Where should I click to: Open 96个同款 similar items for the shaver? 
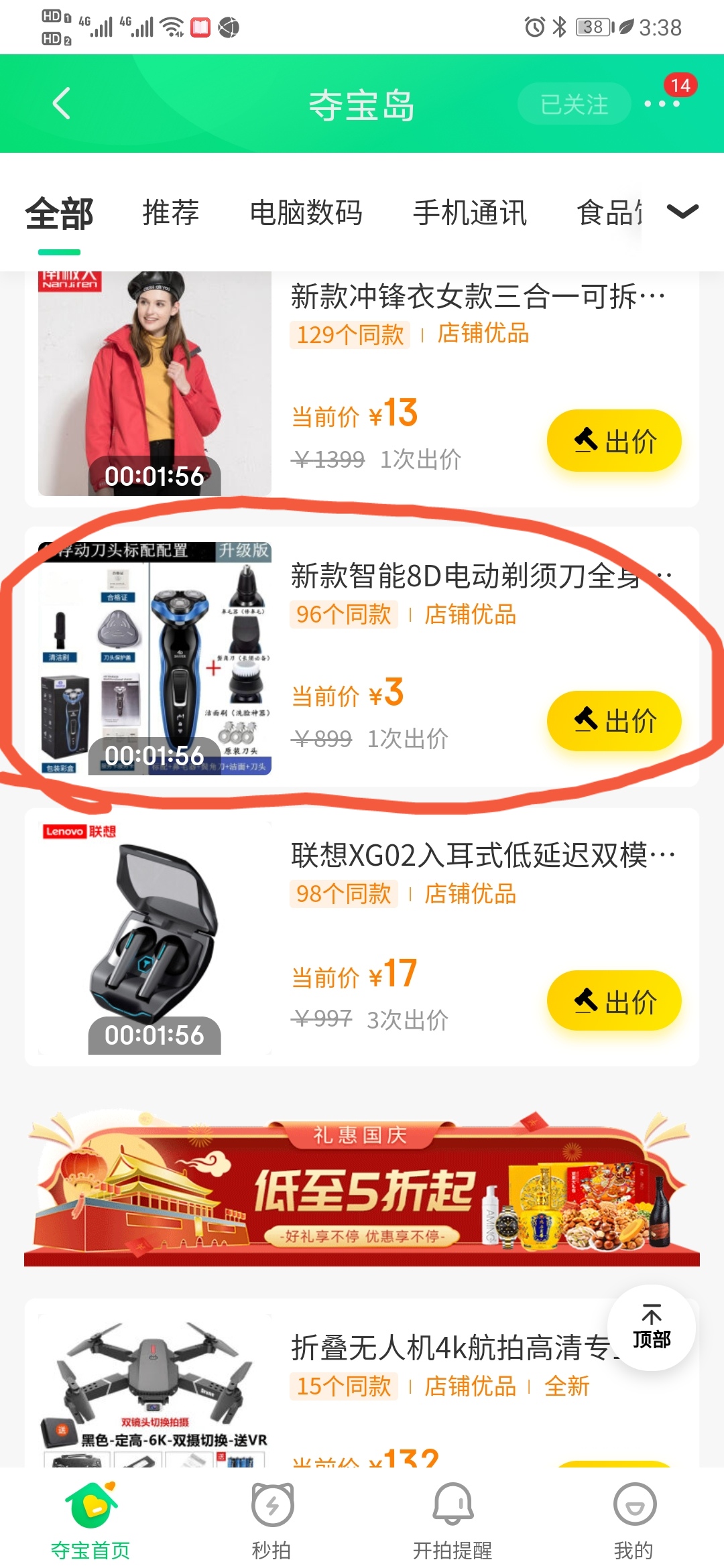pos(342,614)
